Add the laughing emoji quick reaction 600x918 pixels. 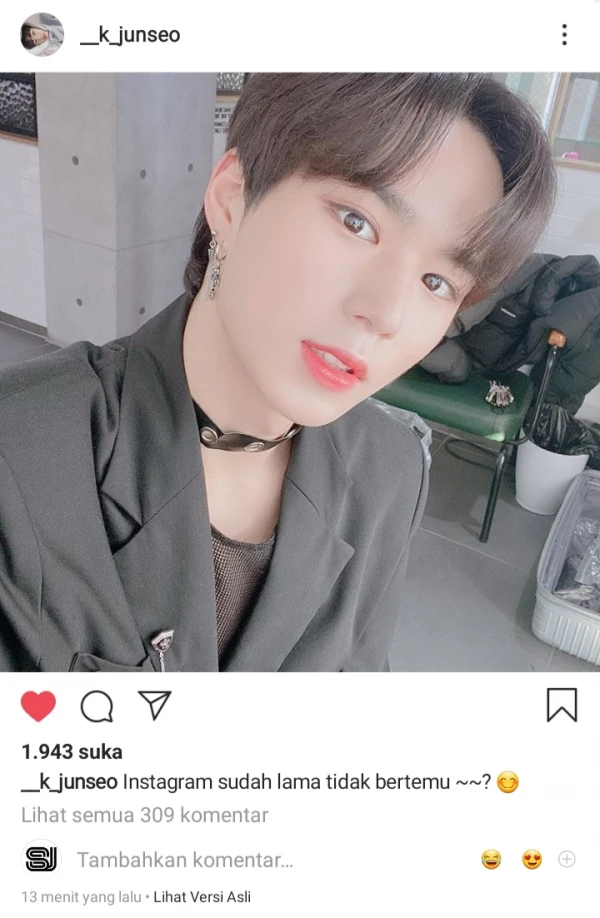pos(491,859)
